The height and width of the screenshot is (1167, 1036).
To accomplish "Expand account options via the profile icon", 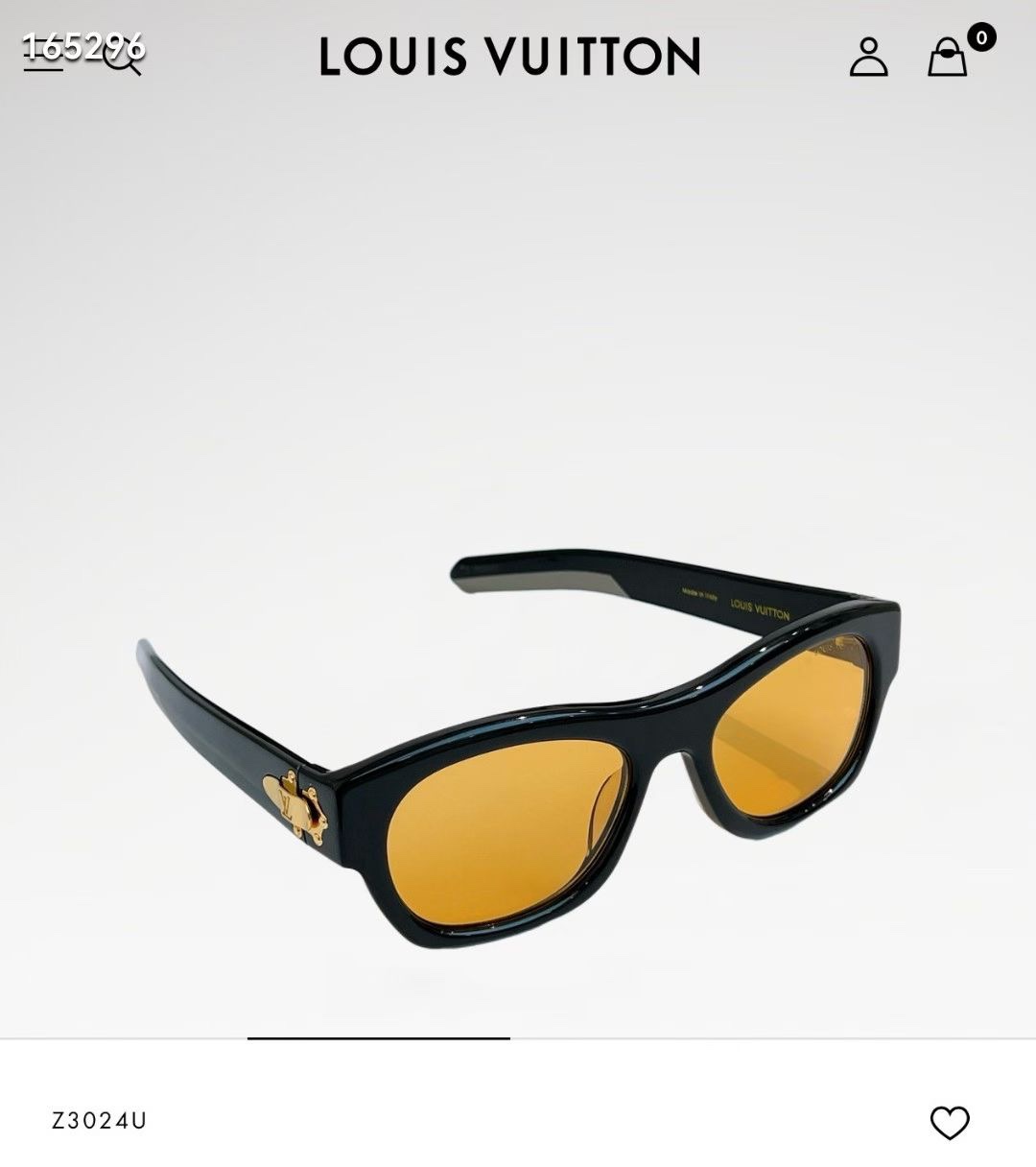I will (868, 58).
